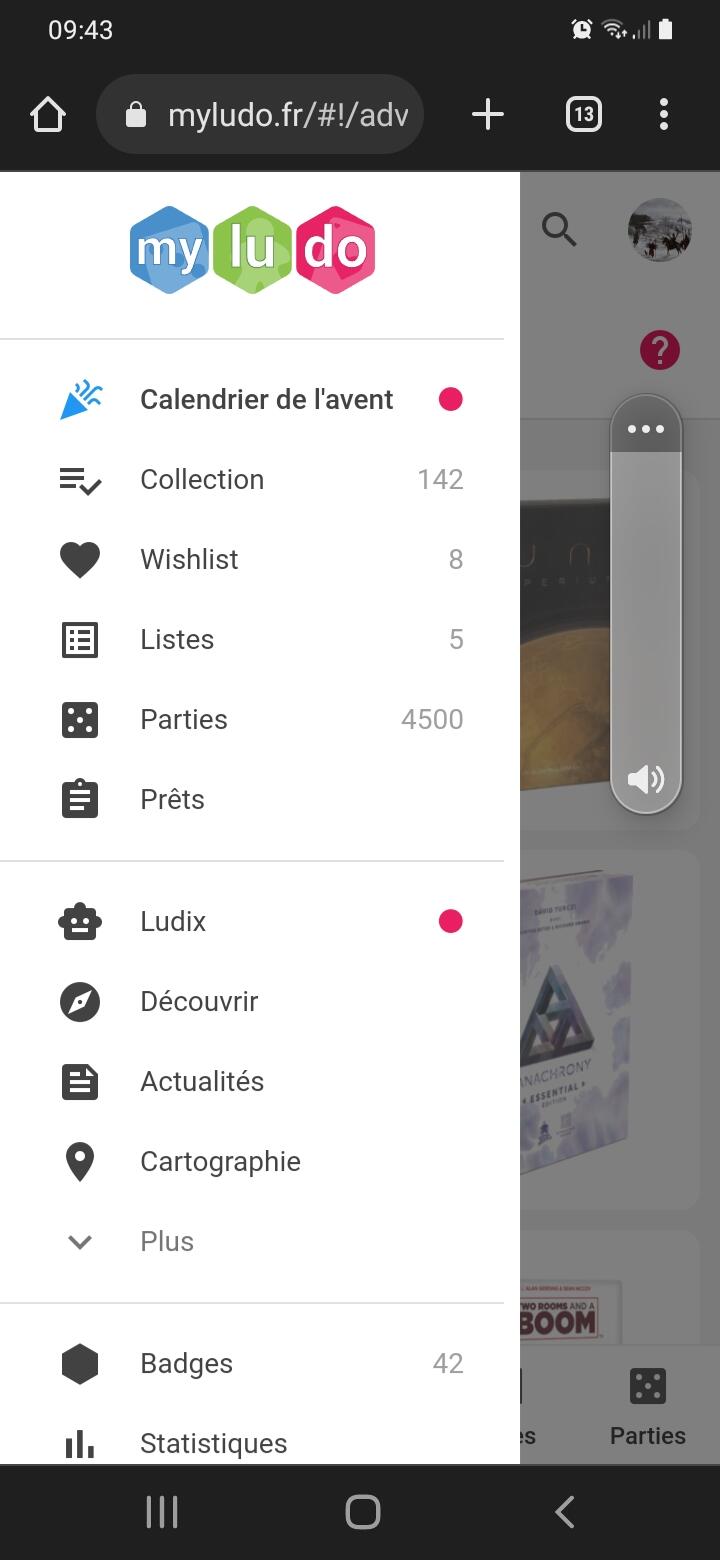
Task: Go back with the system back button
Action: coord(565,1512)
